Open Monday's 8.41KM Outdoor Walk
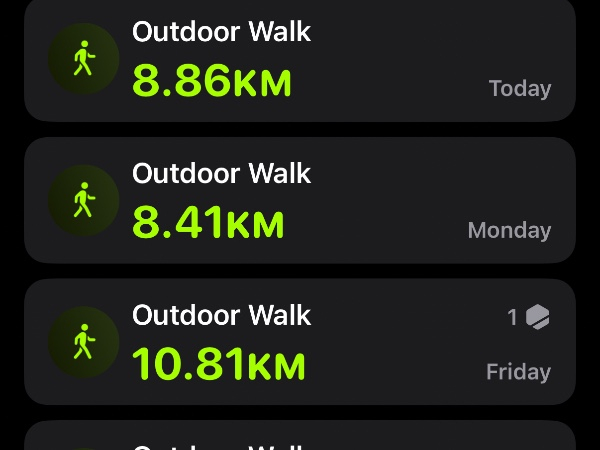Image resolution: width=600 pixels, height=450 pixels. (300, 200)
